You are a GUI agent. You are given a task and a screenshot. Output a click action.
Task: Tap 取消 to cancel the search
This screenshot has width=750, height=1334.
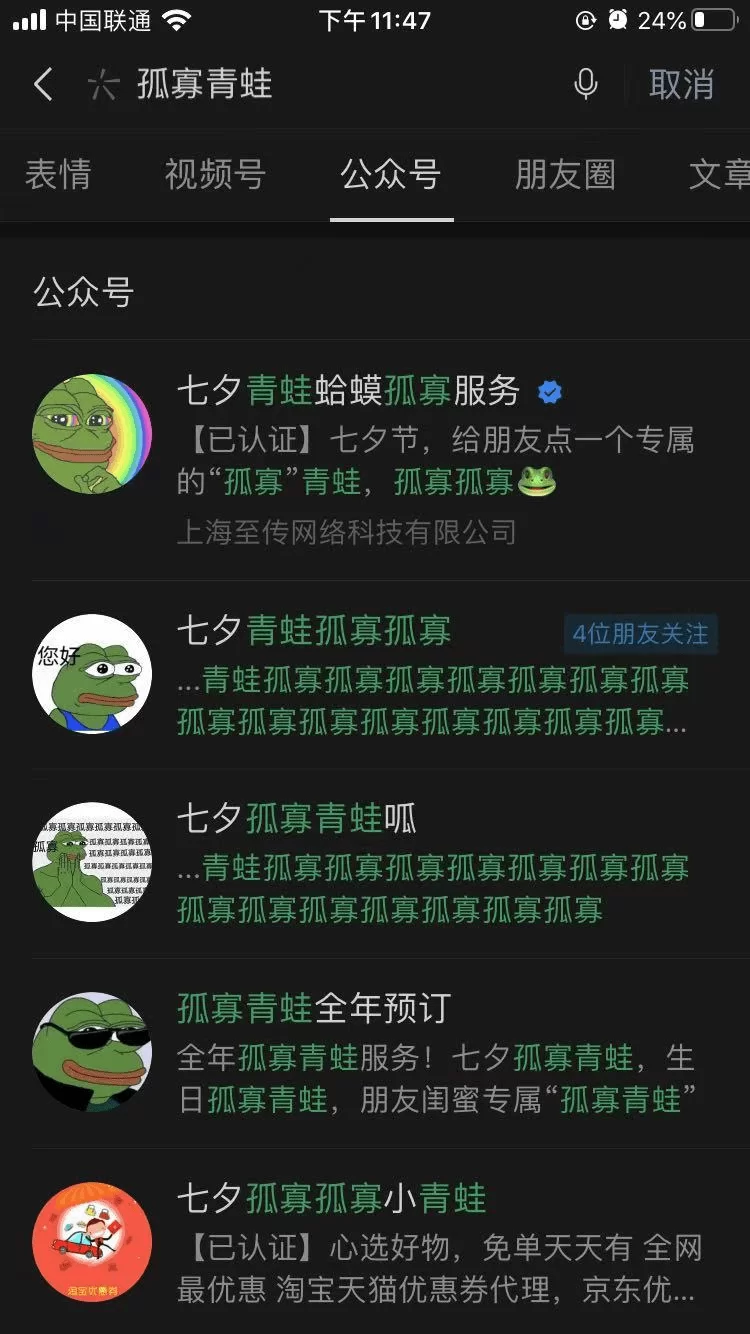coord(682,84)
